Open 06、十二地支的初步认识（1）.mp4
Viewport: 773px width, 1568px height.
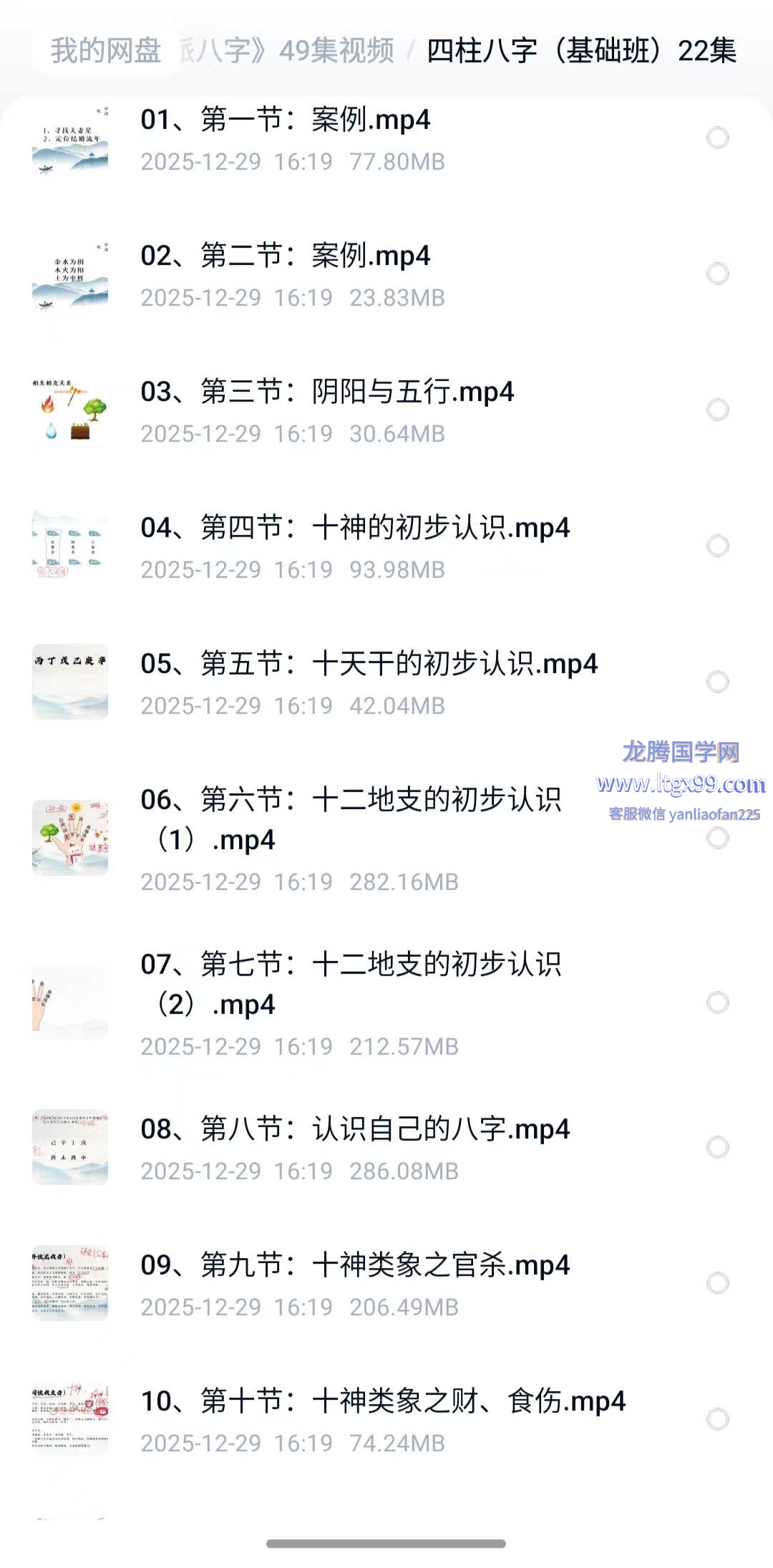(351, 819)
